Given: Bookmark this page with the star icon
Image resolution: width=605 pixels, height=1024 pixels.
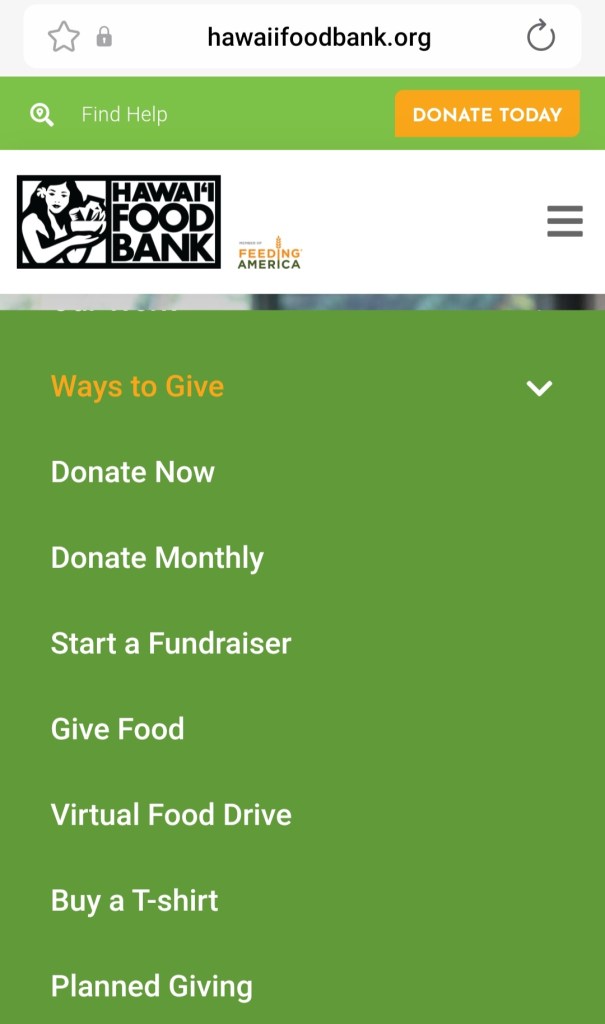Looking at the screenshot, I should 63,38.
